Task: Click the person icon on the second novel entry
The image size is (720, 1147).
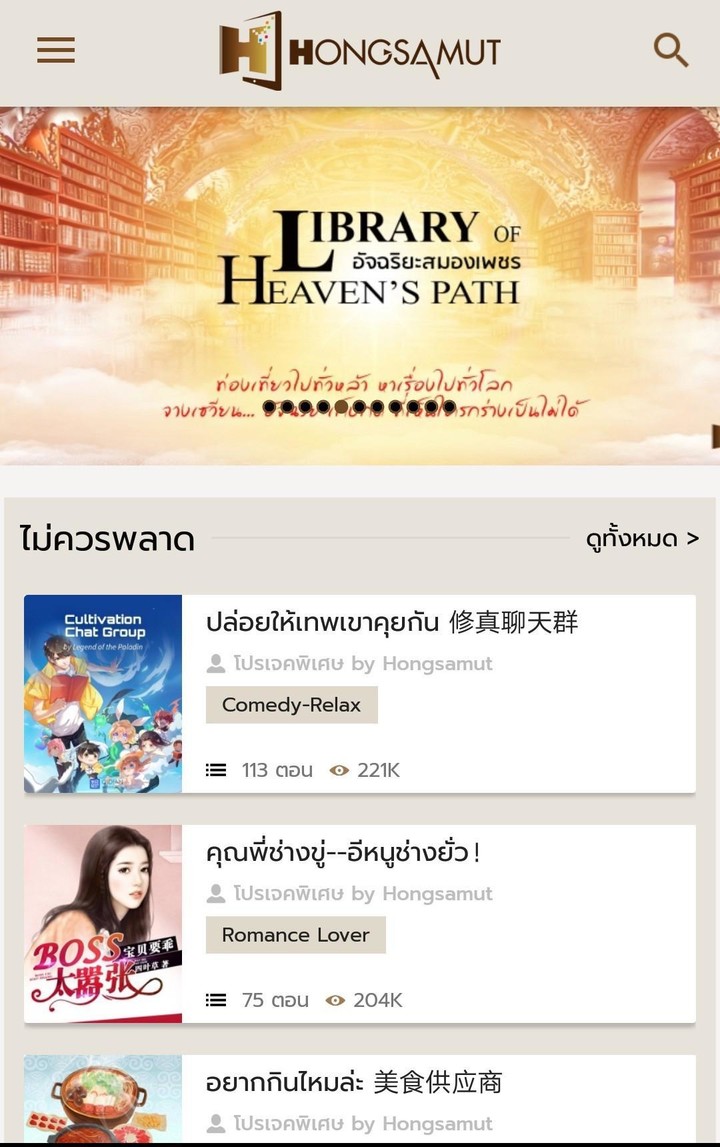Action: coord(215,893)
